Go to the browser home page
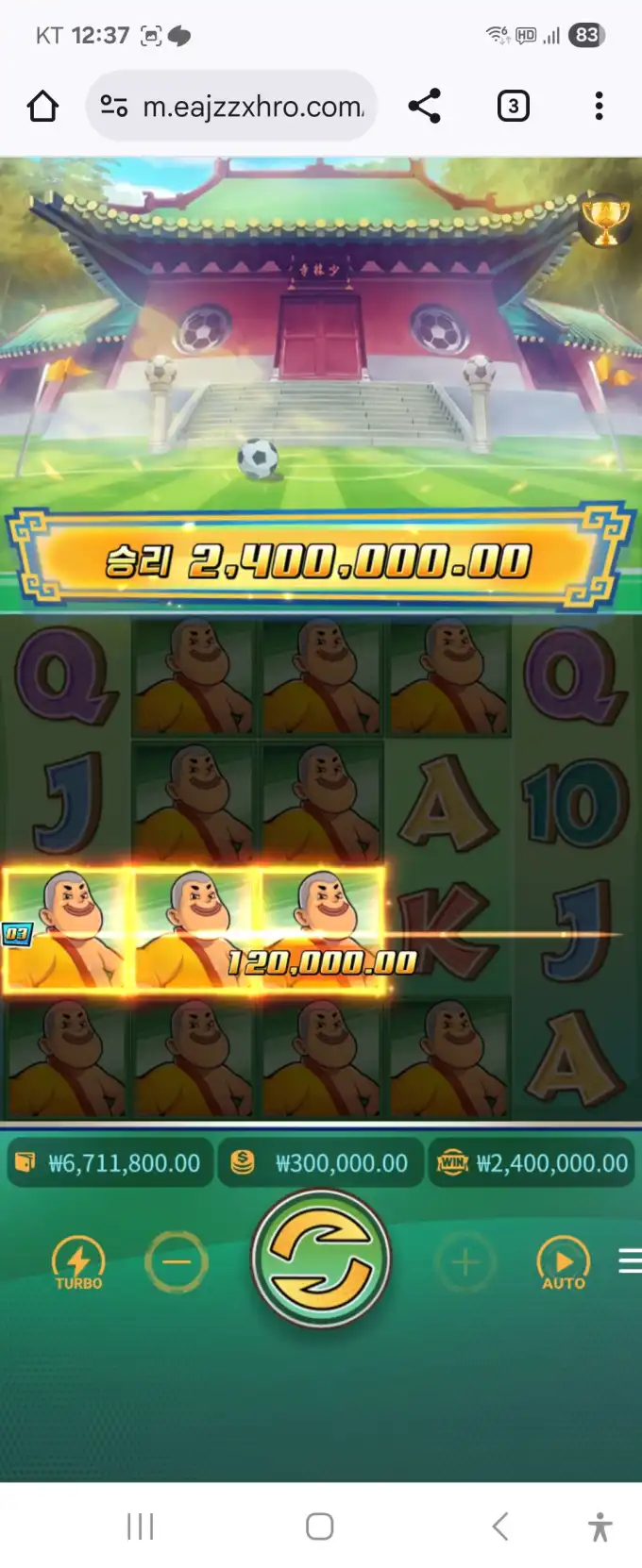This screenshot has width=642, height=1568. [42, 107]
